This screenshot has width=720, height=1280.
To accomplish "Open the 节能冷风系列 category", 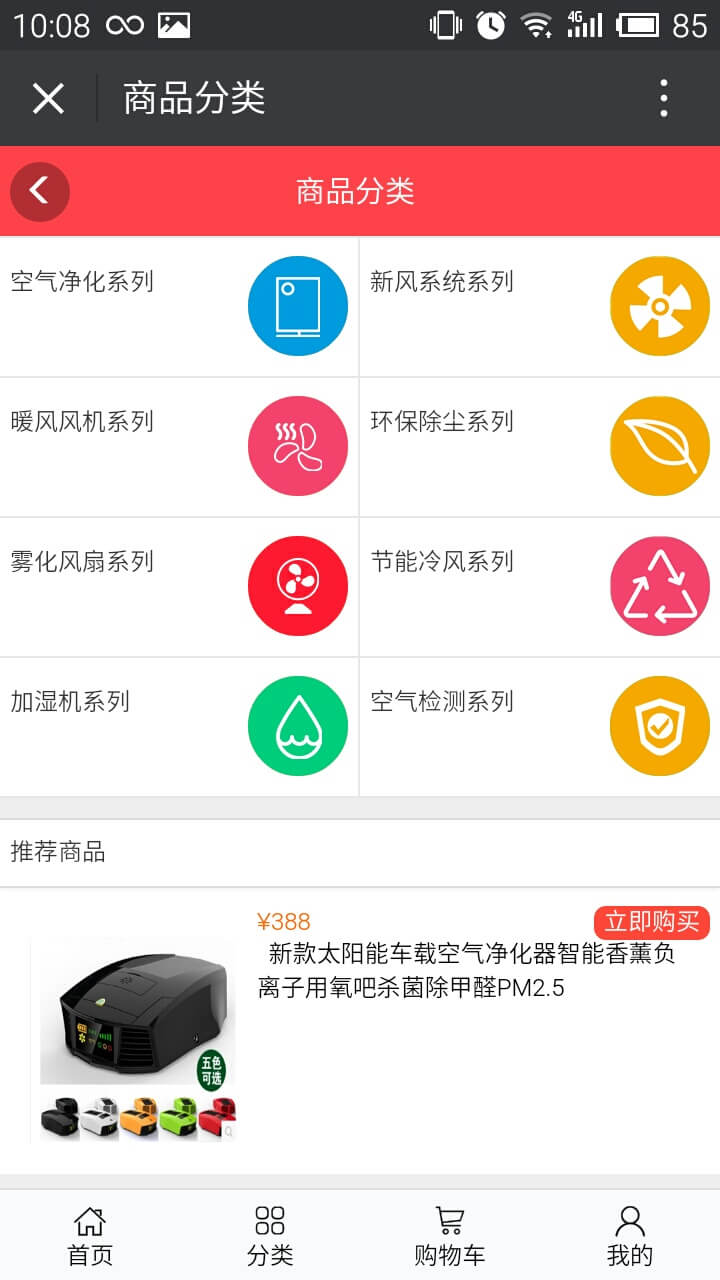I will click(540, 586).
